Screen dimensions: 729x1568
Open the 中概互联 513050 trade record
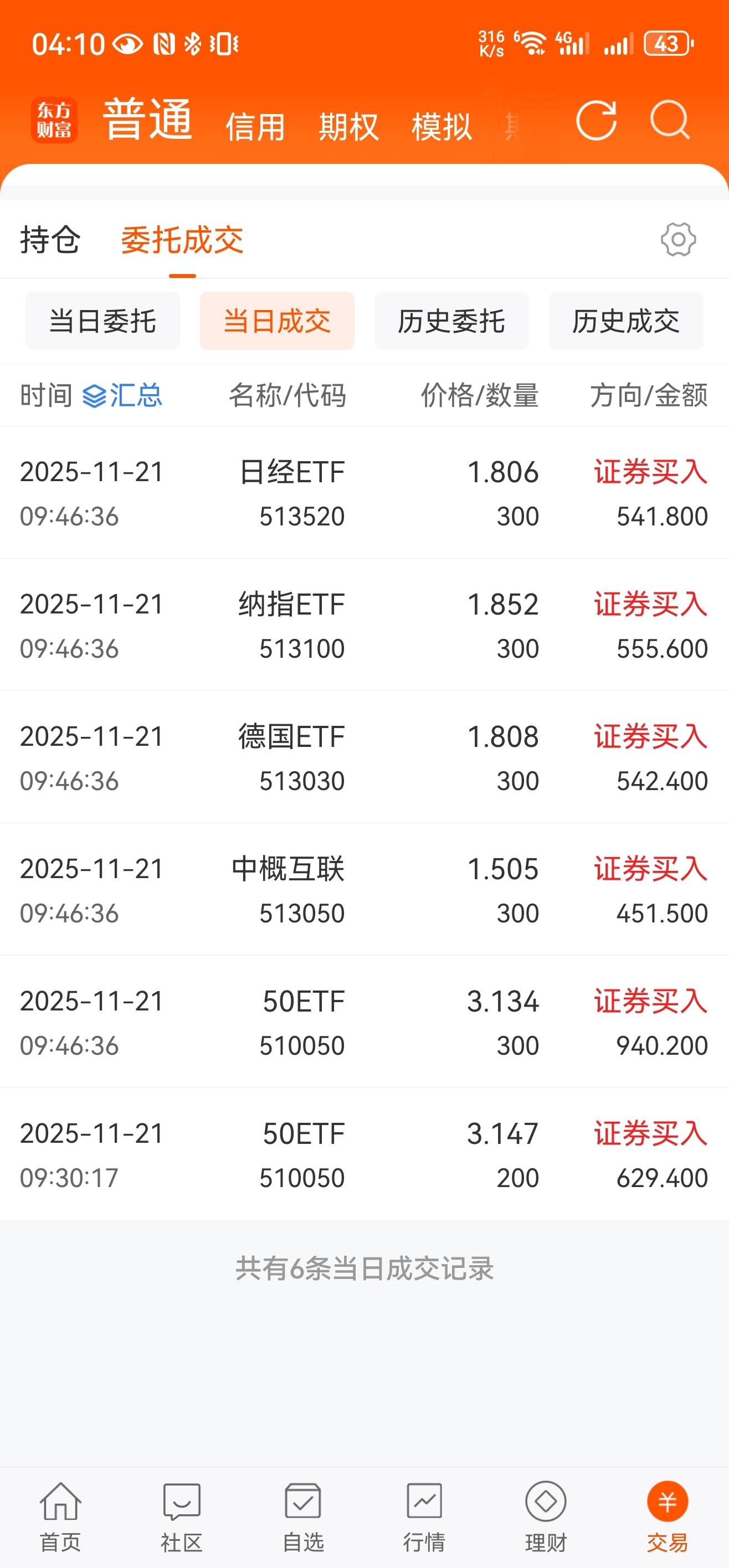(x=364, y=889)
